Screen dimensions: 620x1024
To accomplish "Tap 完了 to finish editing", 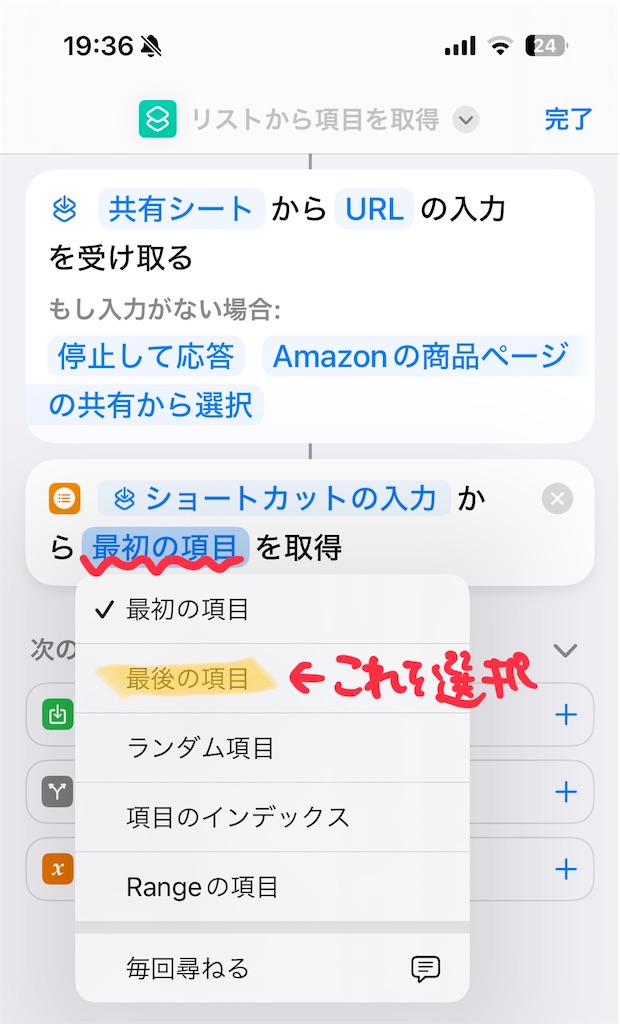I will pos(568,120).
